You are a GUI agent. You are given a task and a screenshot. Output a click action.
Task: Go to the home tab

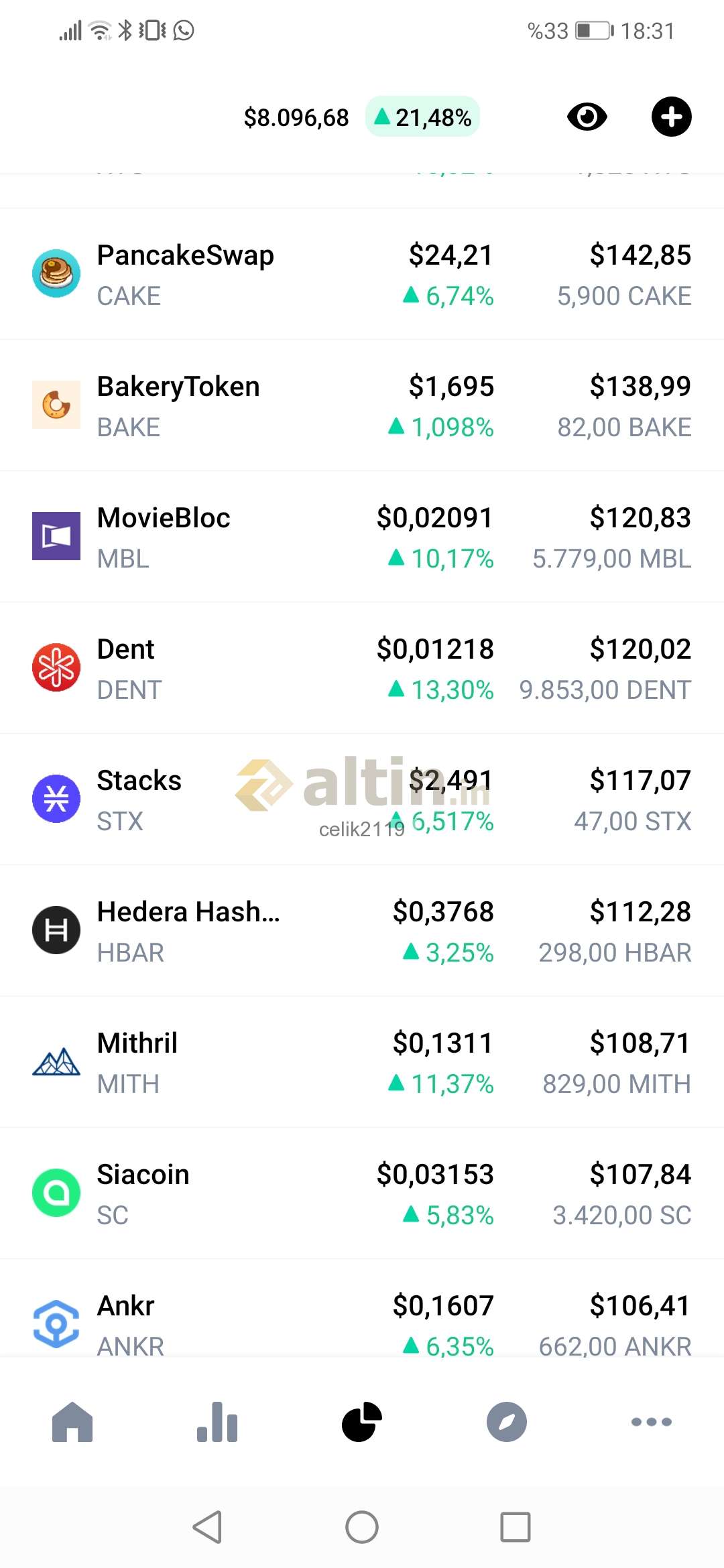click(72, 1421)
